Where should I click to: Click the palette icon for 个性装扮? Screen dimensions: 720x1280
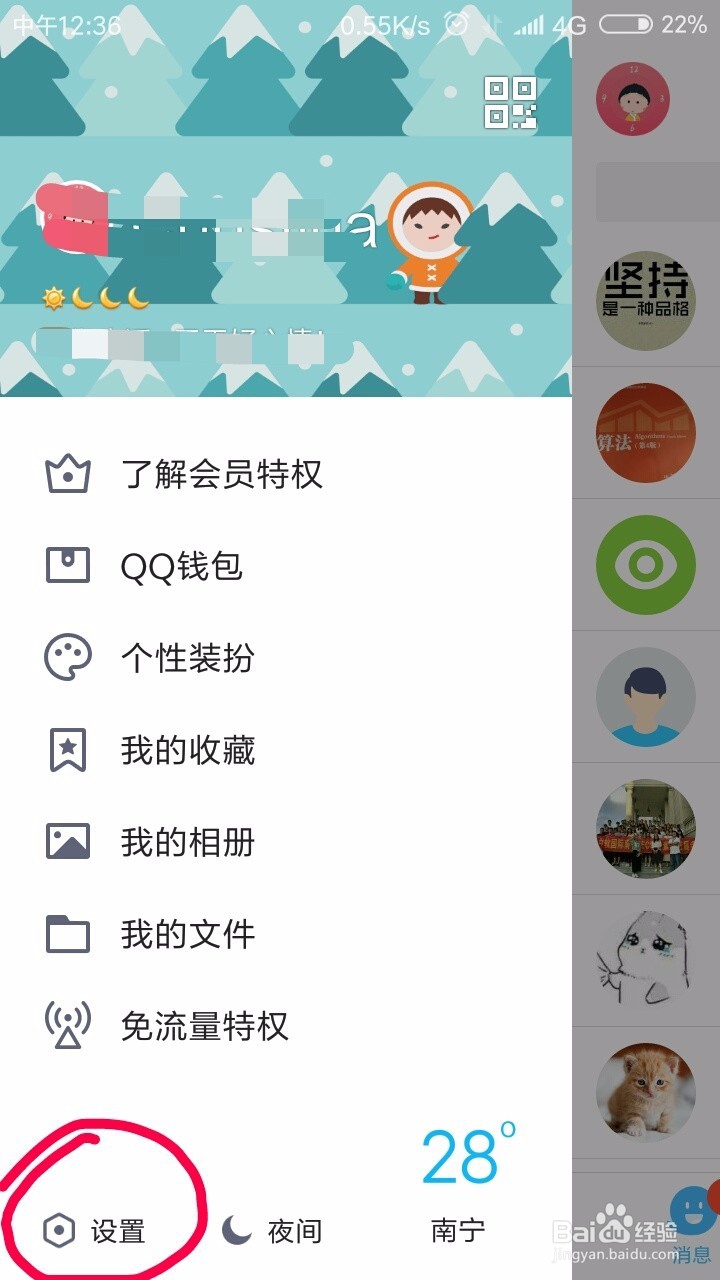tap(65, 658)
